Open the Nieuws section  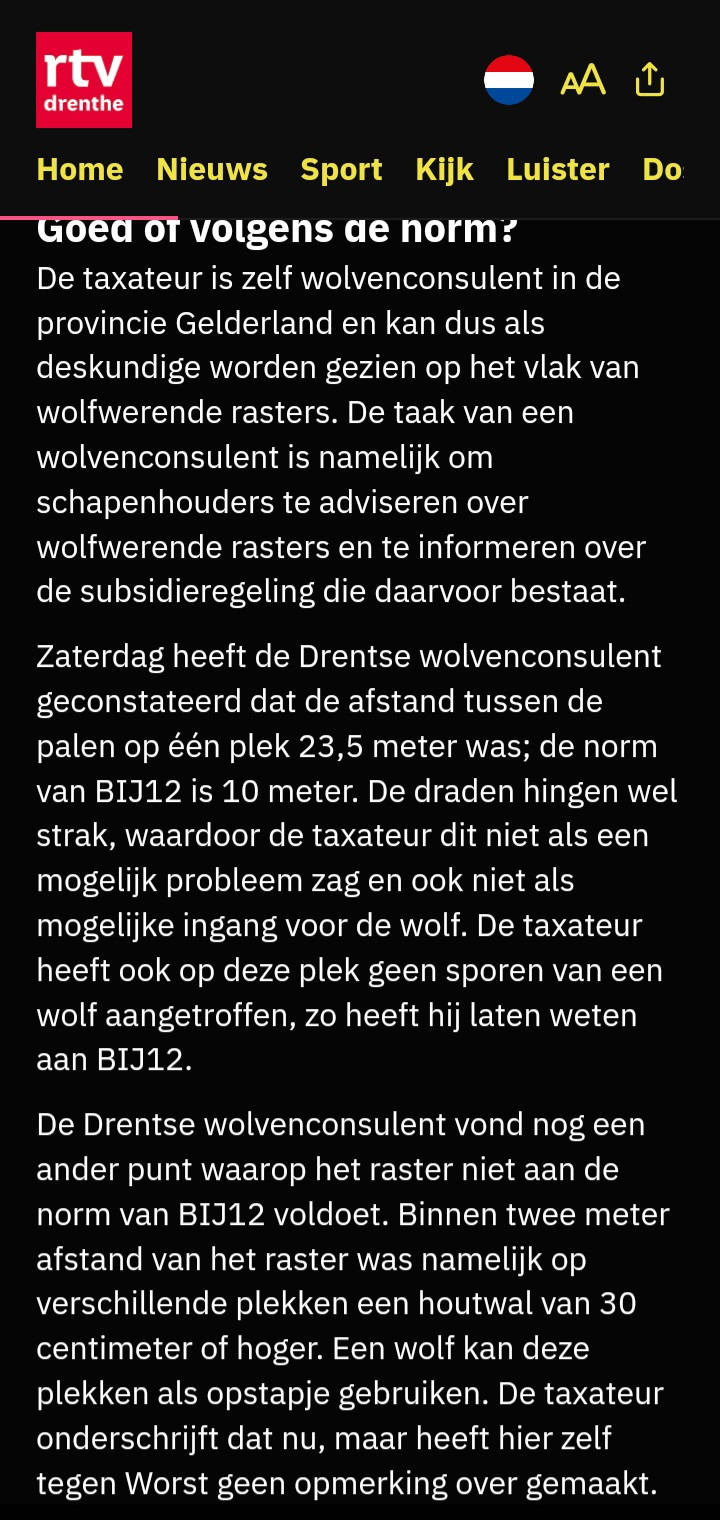(212, 169)
